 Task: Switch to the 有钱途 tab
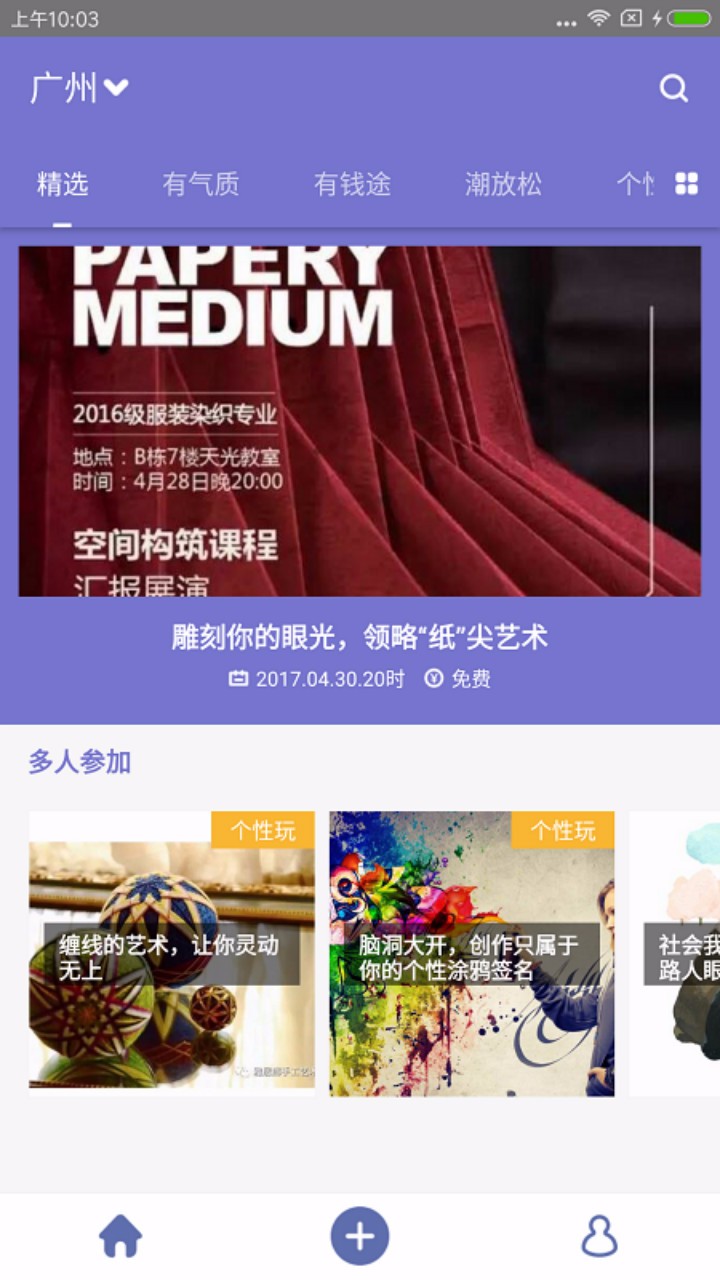(352, 184)
